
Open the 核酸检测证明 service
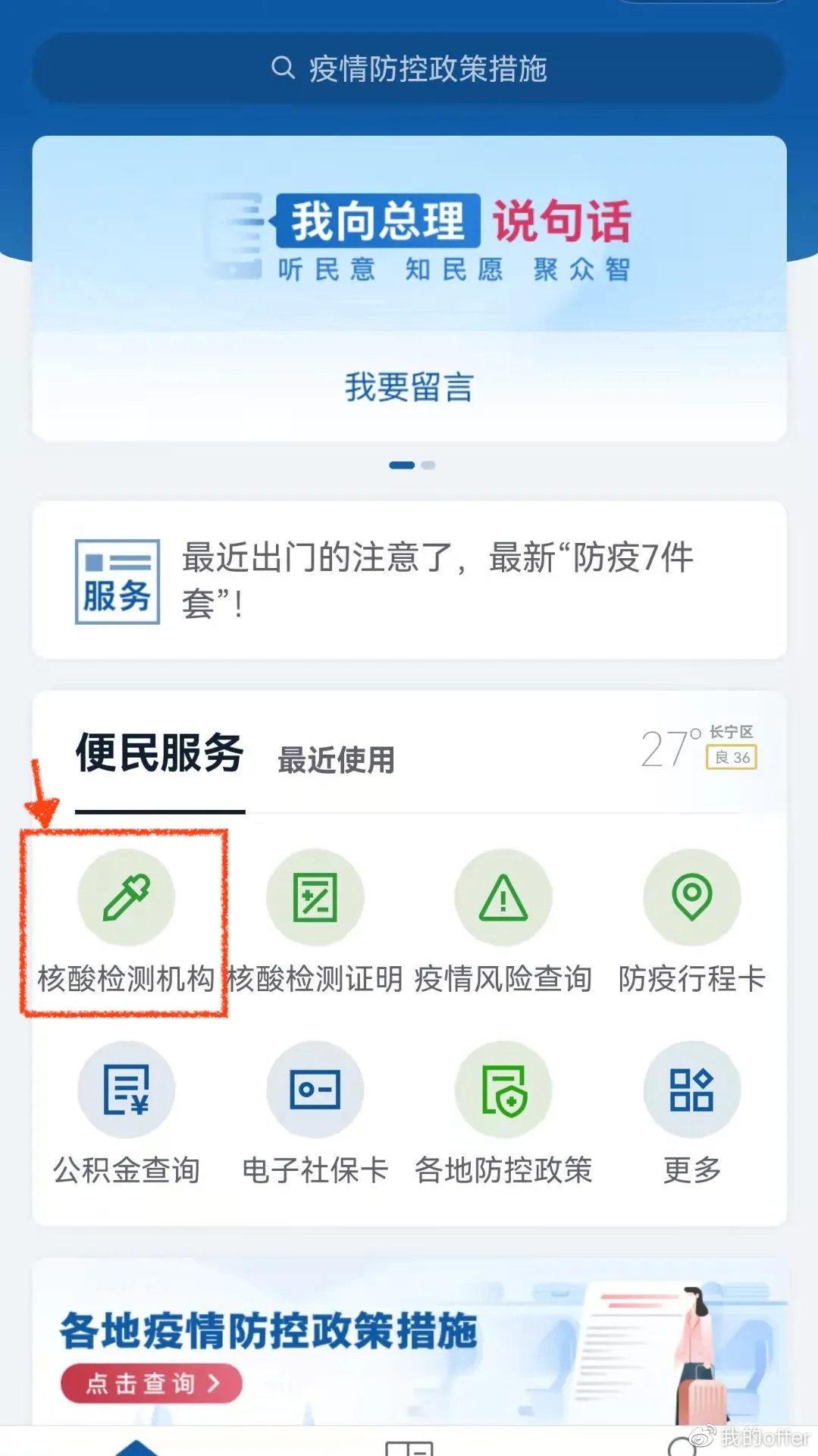click(x=316, y=897)
